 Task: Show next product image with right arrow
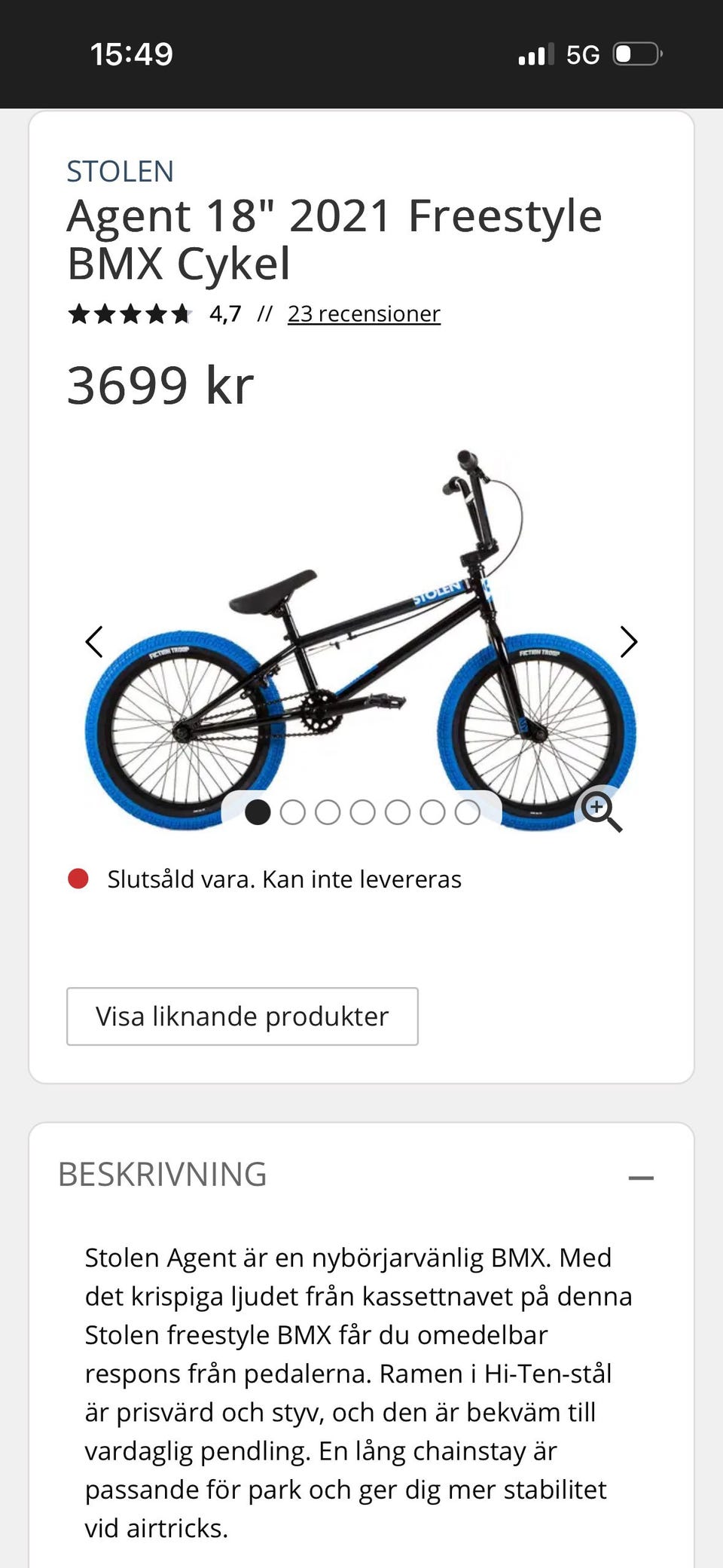pos(629,642)
